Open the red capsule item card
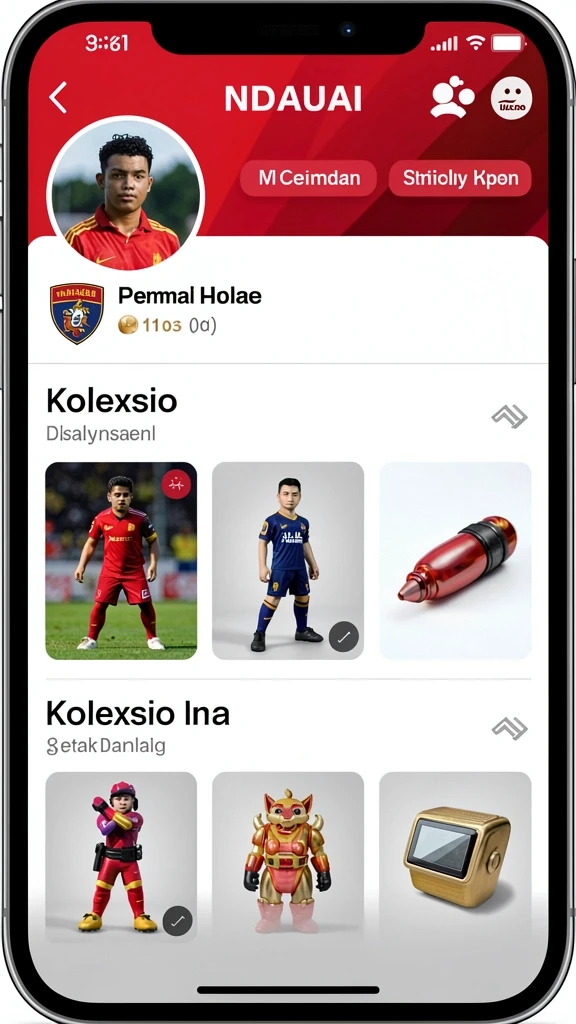Screen dimensions: 576x1024 pos(455,560)
